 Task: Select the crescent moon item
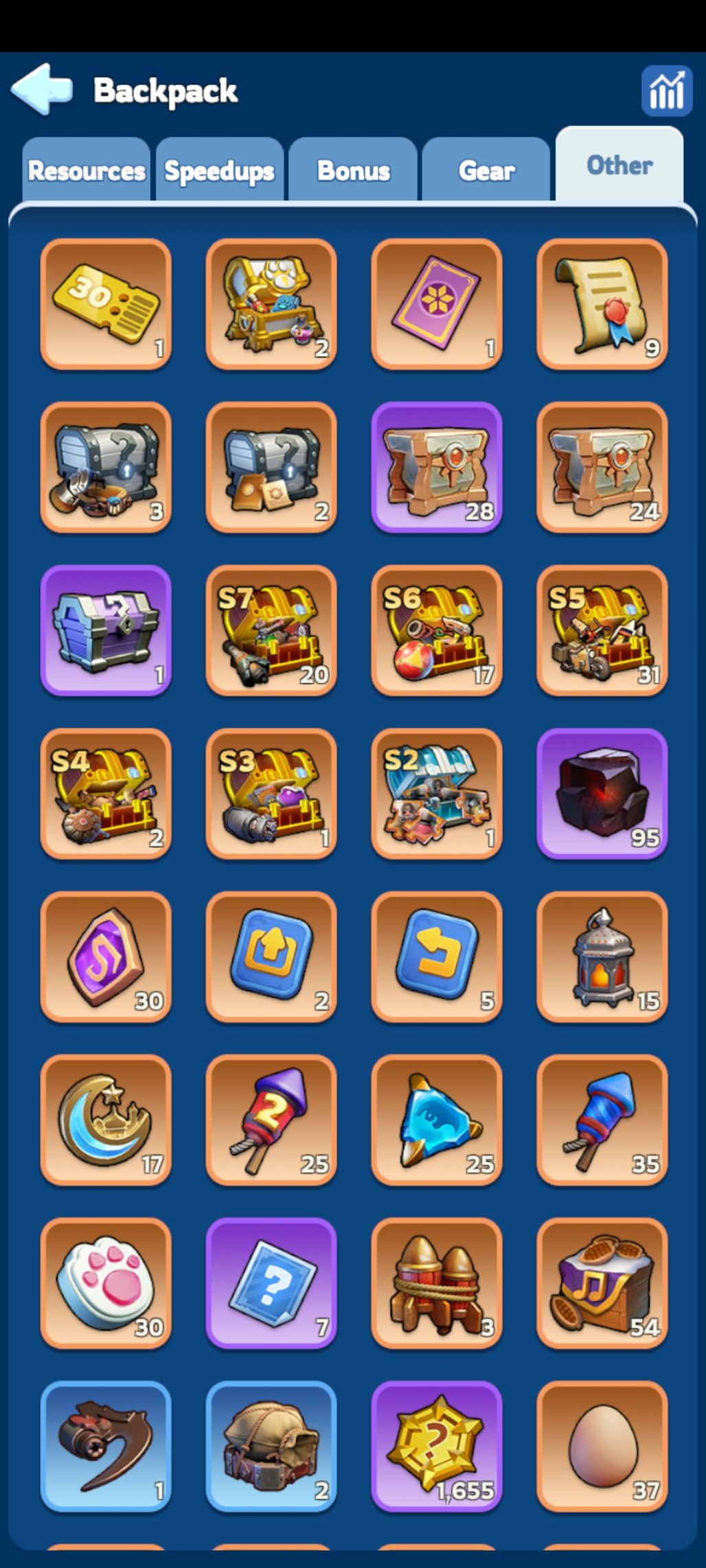tap(106, 1120)
